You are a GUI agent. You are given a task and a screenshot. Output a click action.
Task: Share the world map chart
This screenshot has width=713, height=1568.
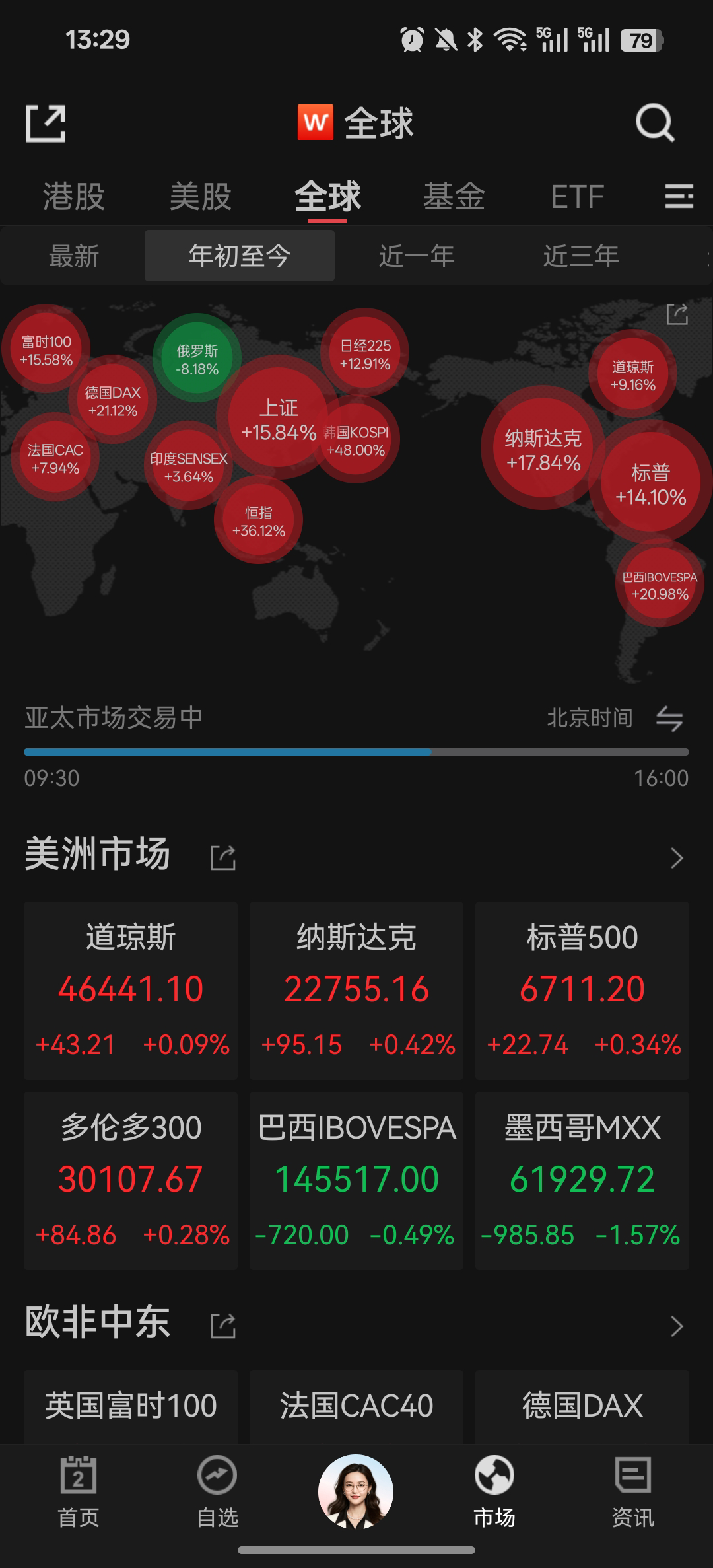(x=677, y=315)
